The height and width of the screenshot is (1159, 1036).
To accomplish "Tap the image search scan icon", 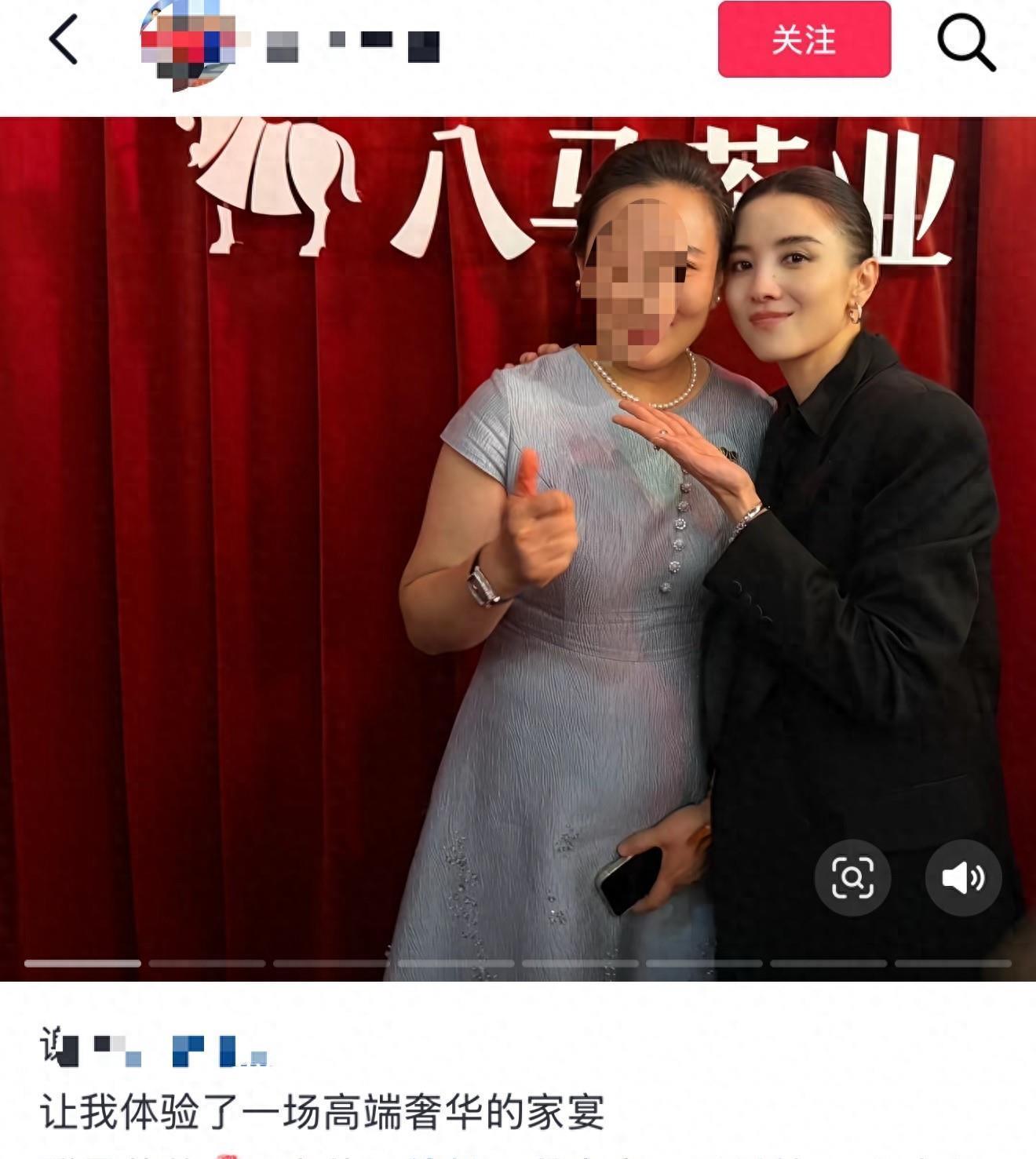I will (852, 877).
